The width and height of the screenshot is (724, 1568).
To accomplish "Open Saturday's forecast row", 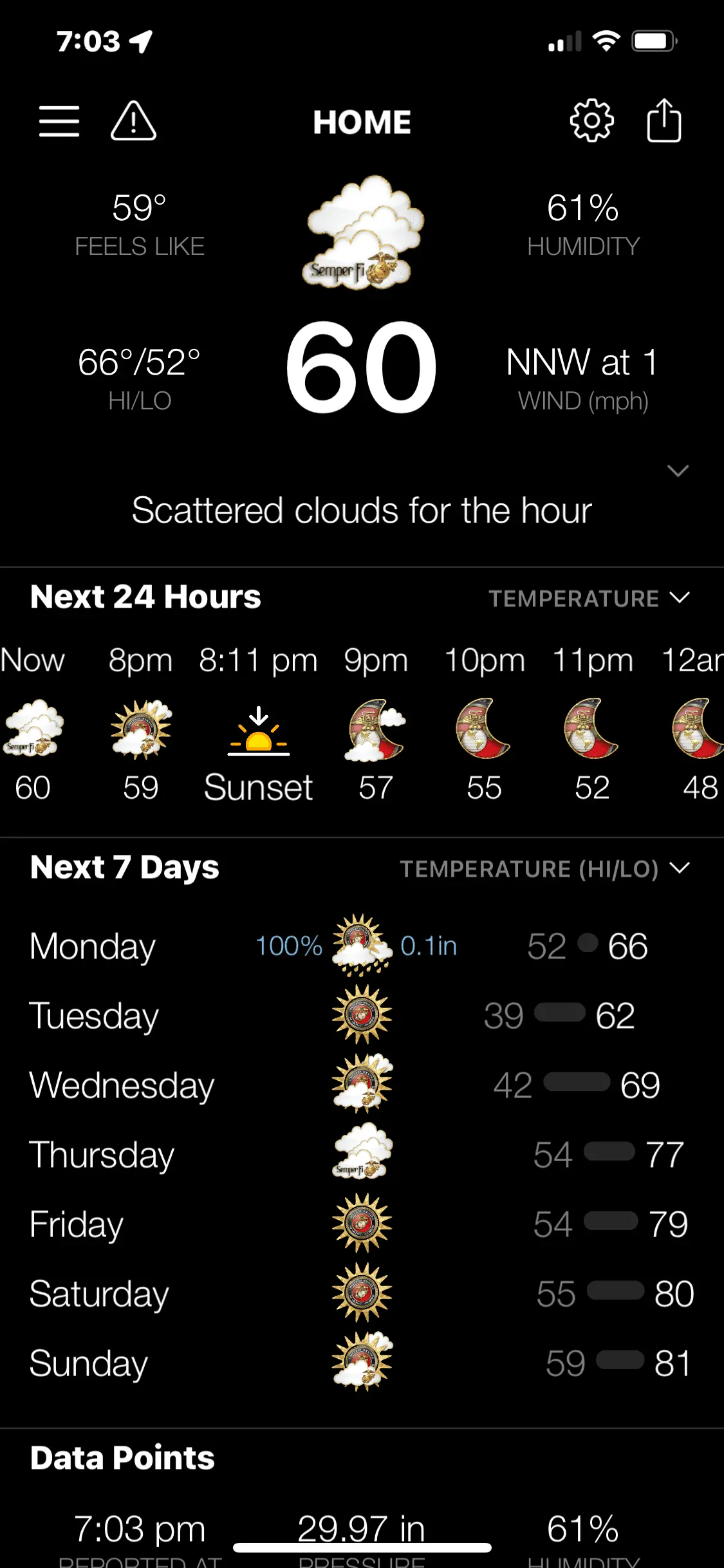I will point(362,1294).
